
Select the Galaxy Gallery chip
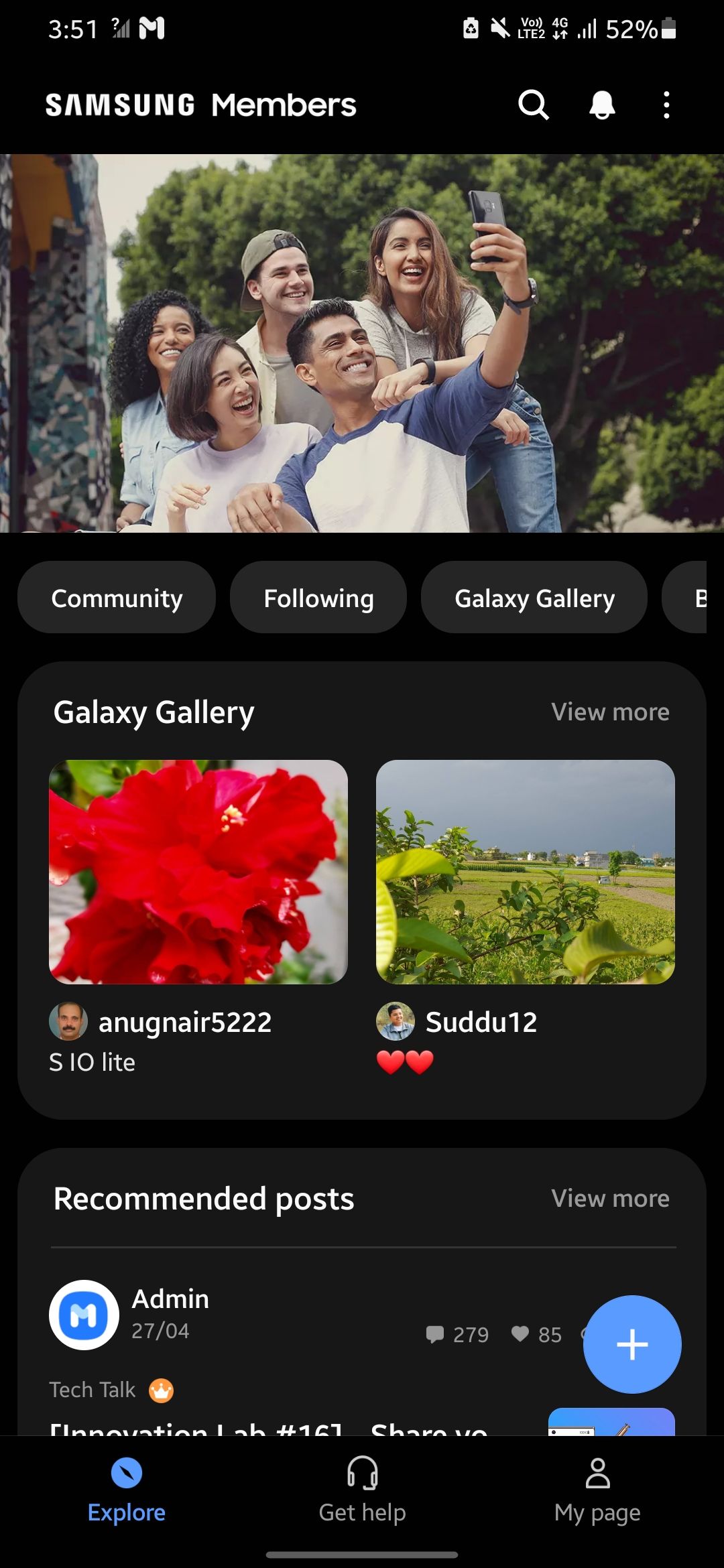click(534, 598)
